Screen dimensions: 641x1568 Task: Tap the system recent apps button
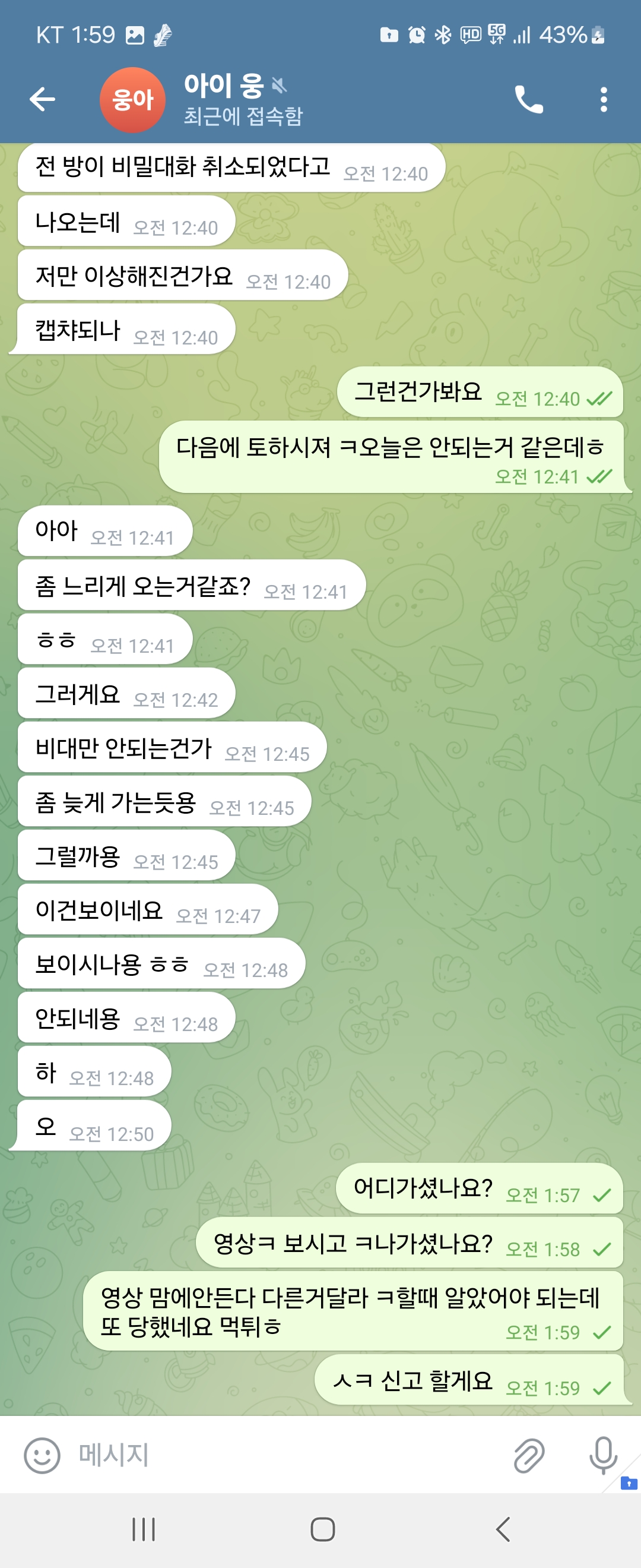coord(144,1528)
